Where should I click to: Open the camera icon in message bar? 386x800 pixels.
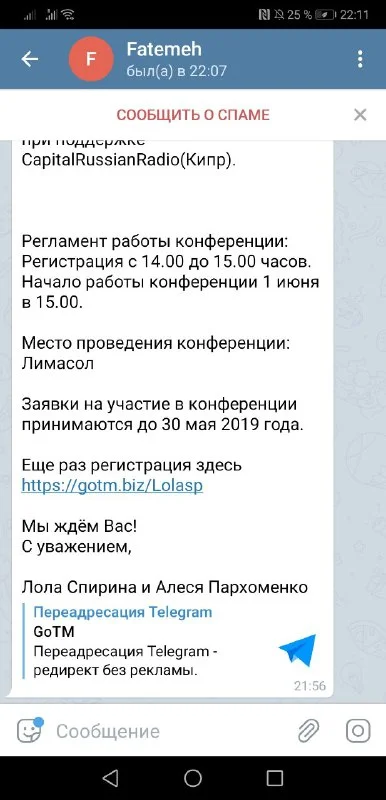(x=358, y=731)
